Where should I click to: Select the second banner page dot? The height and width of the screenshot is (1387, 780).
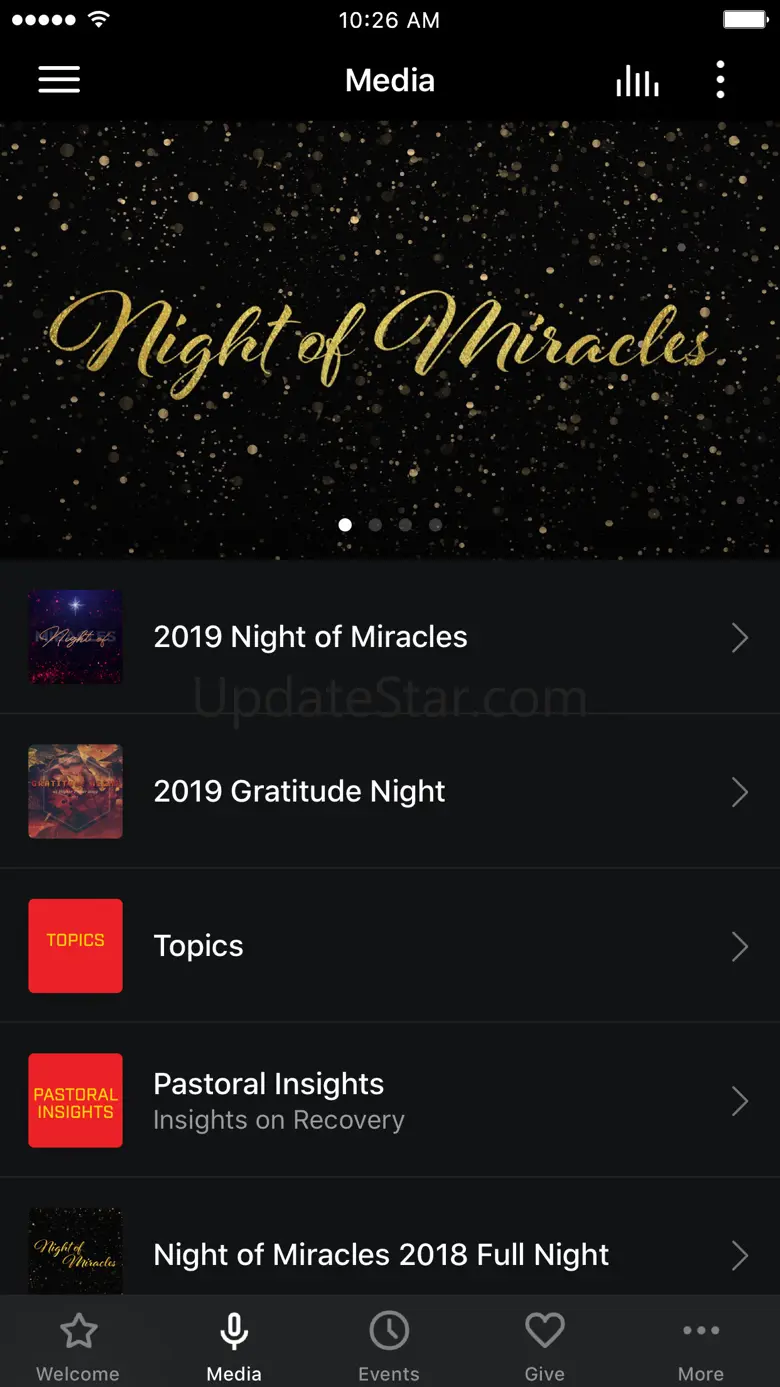pos(375,524)
